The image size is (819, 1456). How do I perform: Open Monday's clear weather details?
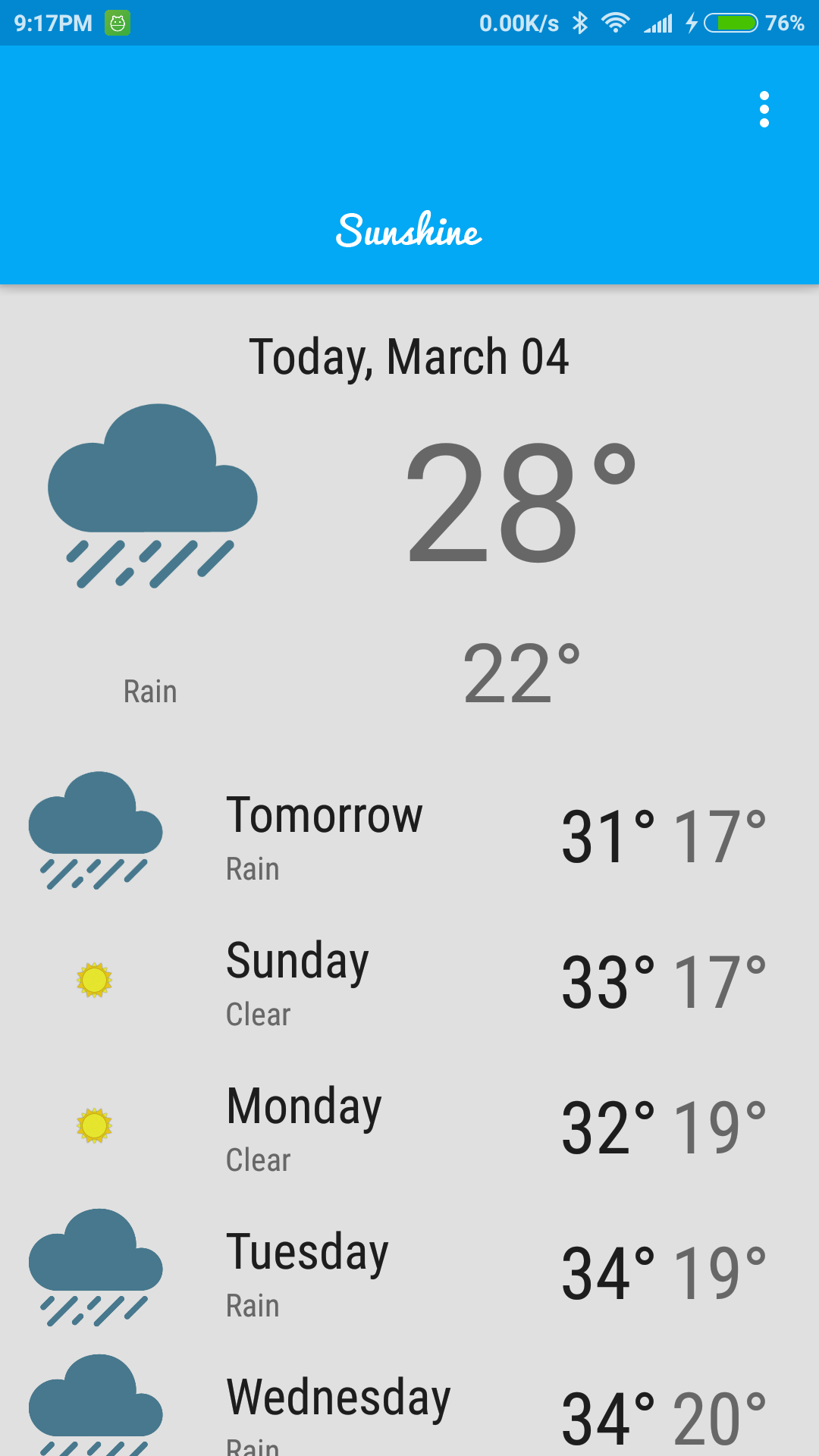tap(409, 1128)
